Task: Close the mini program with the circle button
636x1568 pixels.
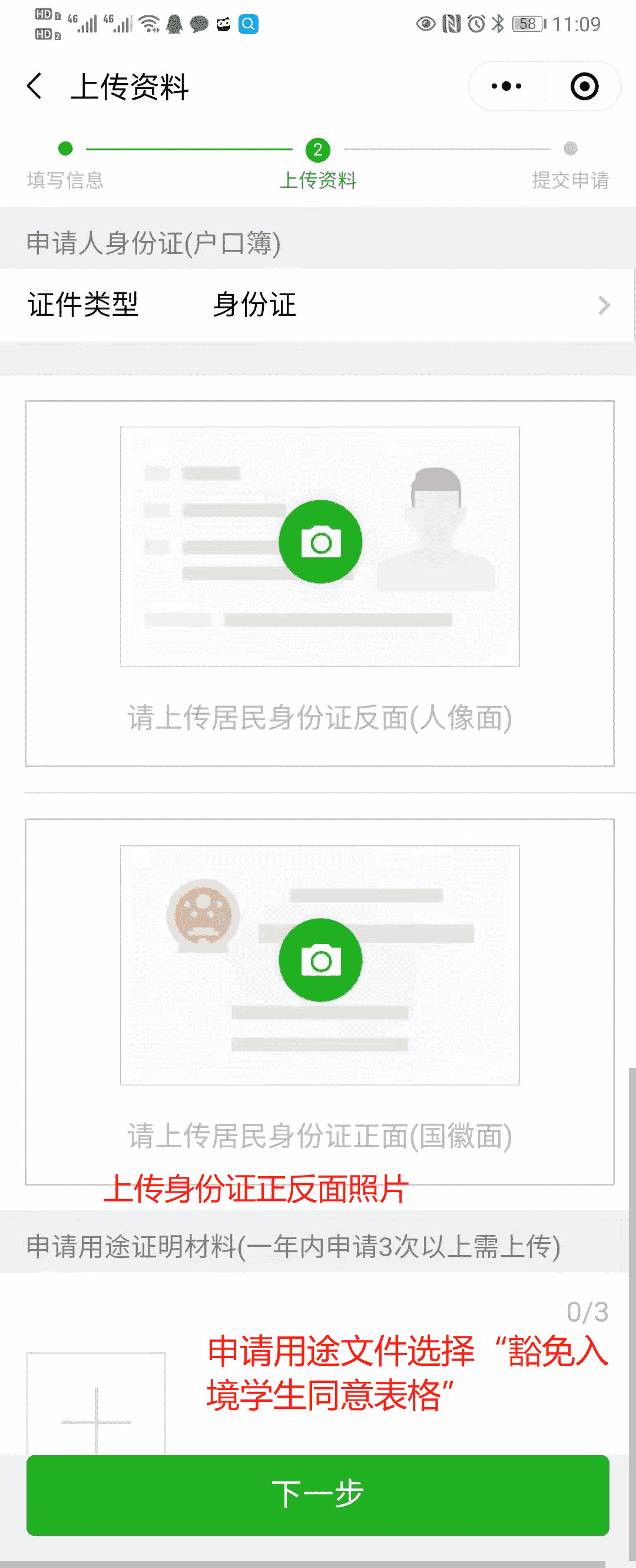Action: [x=584, y=86]
